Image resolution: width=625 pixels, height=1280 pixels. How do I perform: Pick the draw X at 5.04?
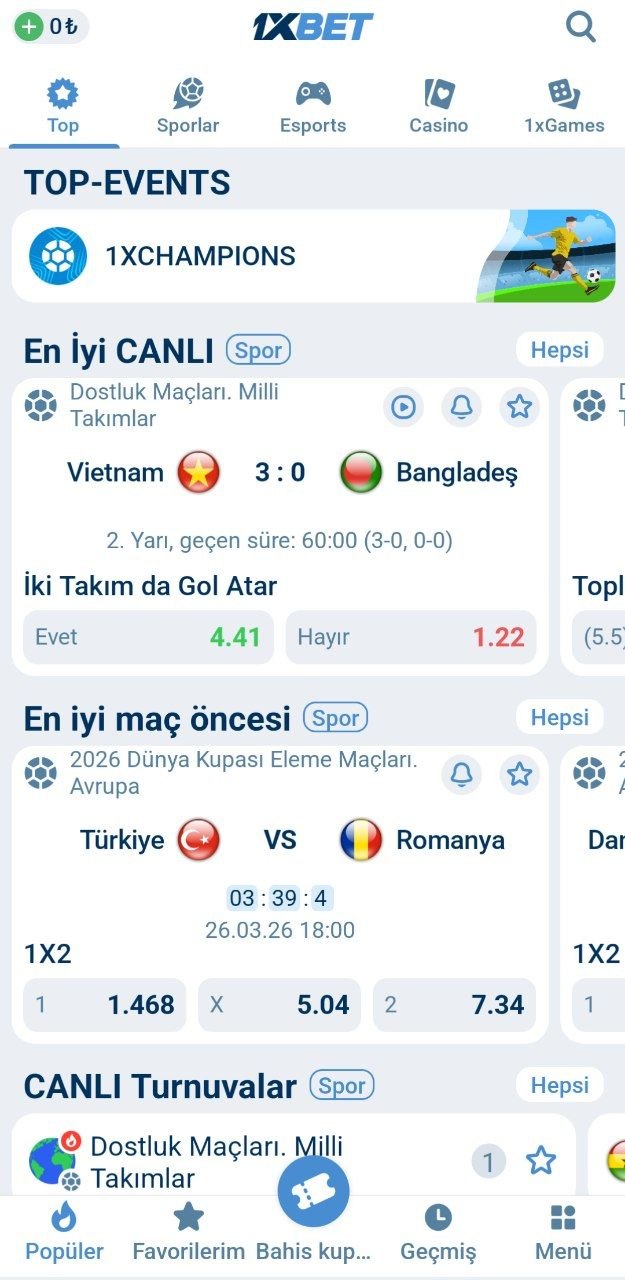pos(280,1005)
